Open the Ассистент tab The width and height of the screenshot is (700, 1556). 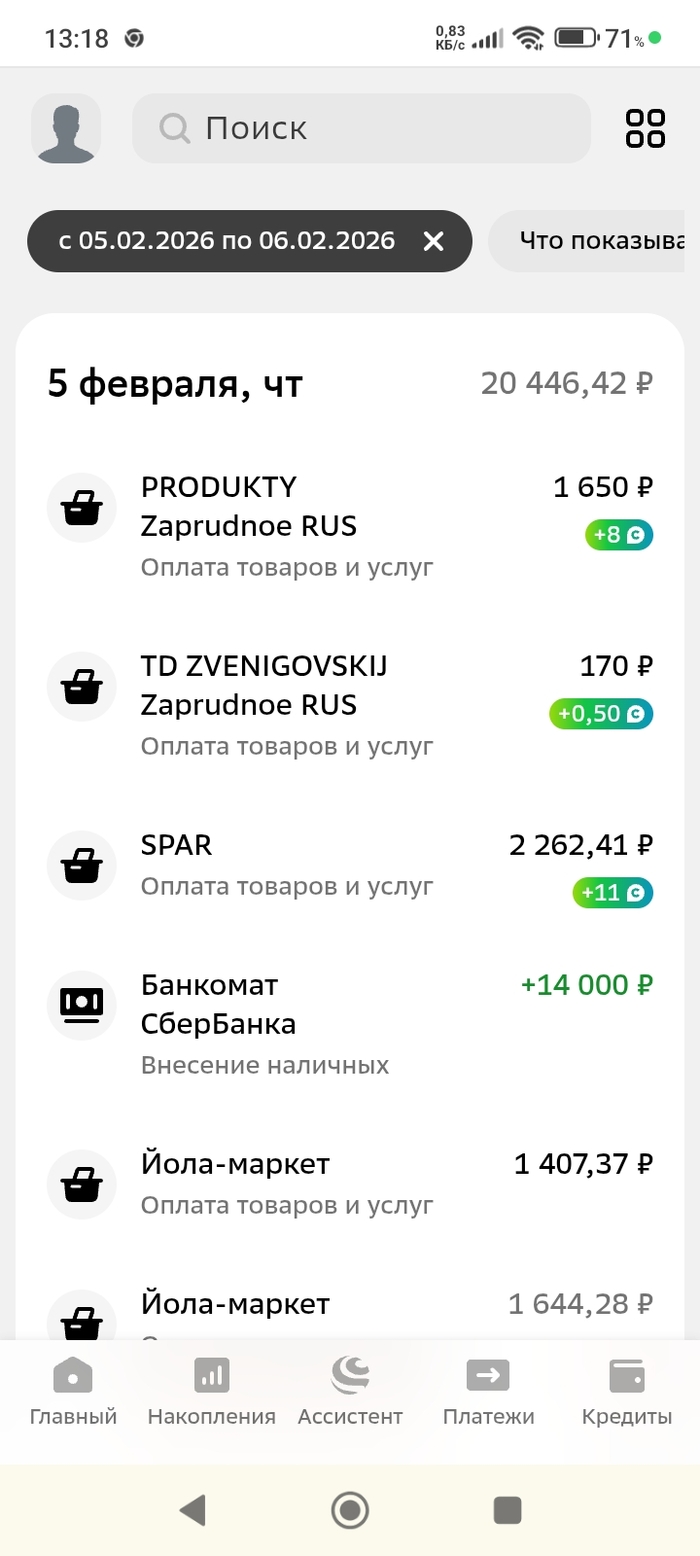tap(350, 1392)
